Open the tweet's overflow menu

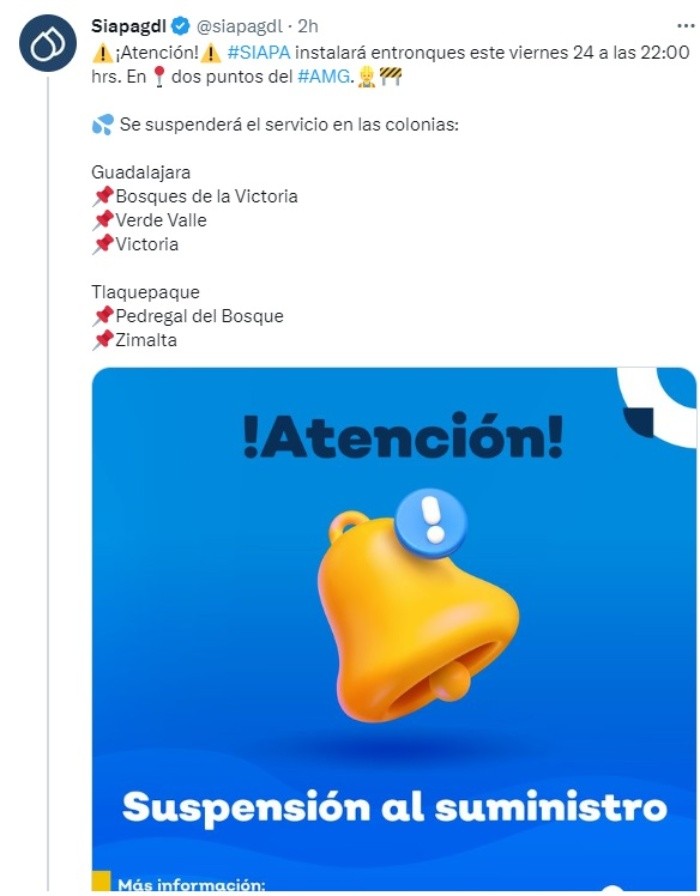click(684, 25)
